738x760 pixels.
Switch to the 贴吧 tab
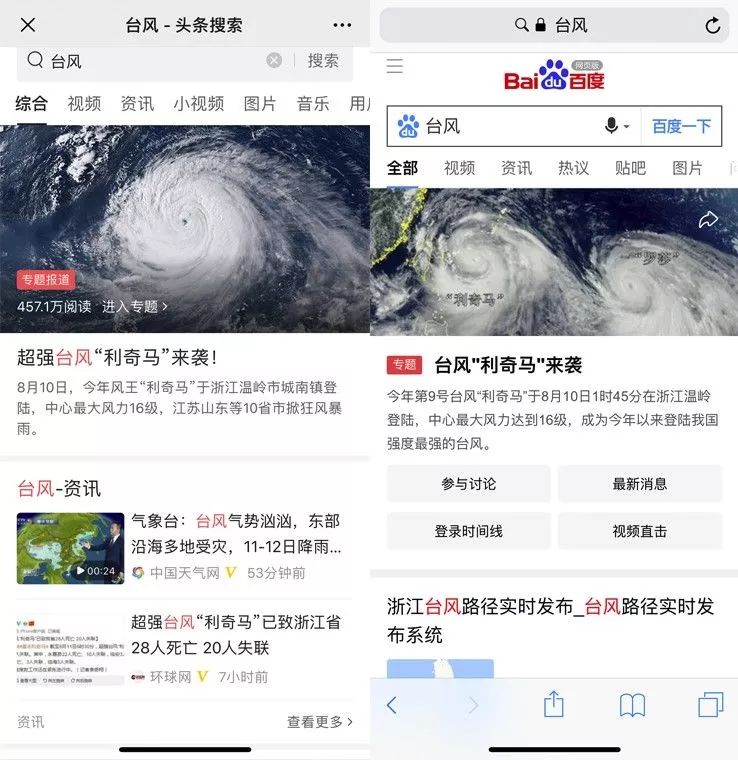630,168
